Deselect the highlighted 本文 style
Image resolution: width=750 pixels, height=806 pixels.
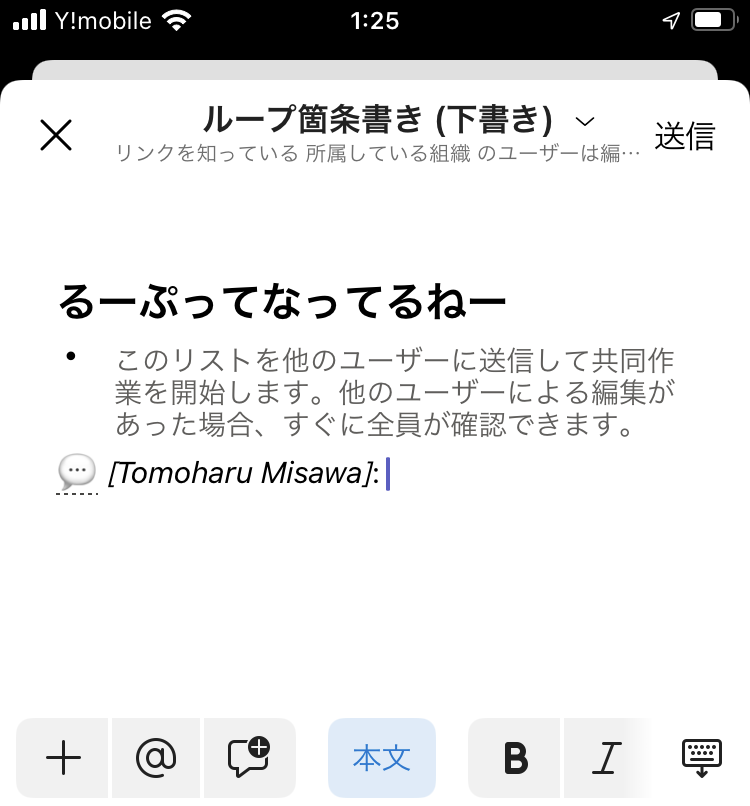click(x=381, y=758)
